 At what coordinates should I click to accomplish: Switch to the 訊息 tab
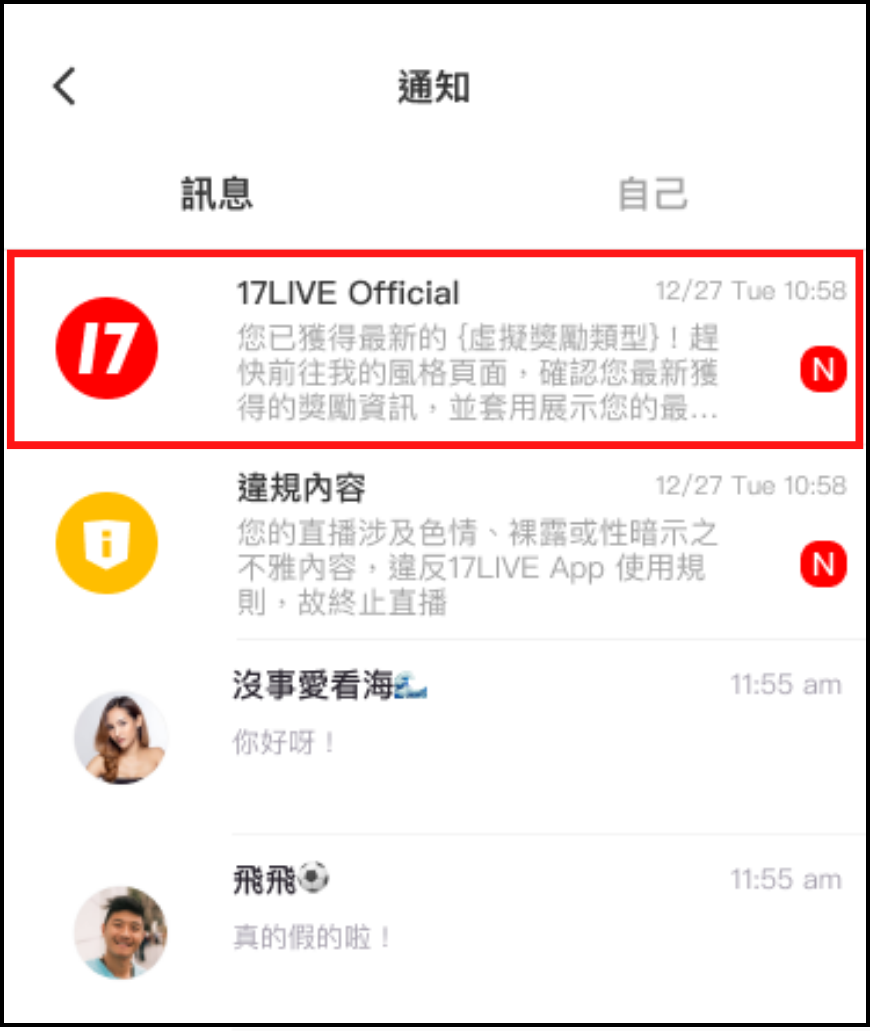click(217, 193)
